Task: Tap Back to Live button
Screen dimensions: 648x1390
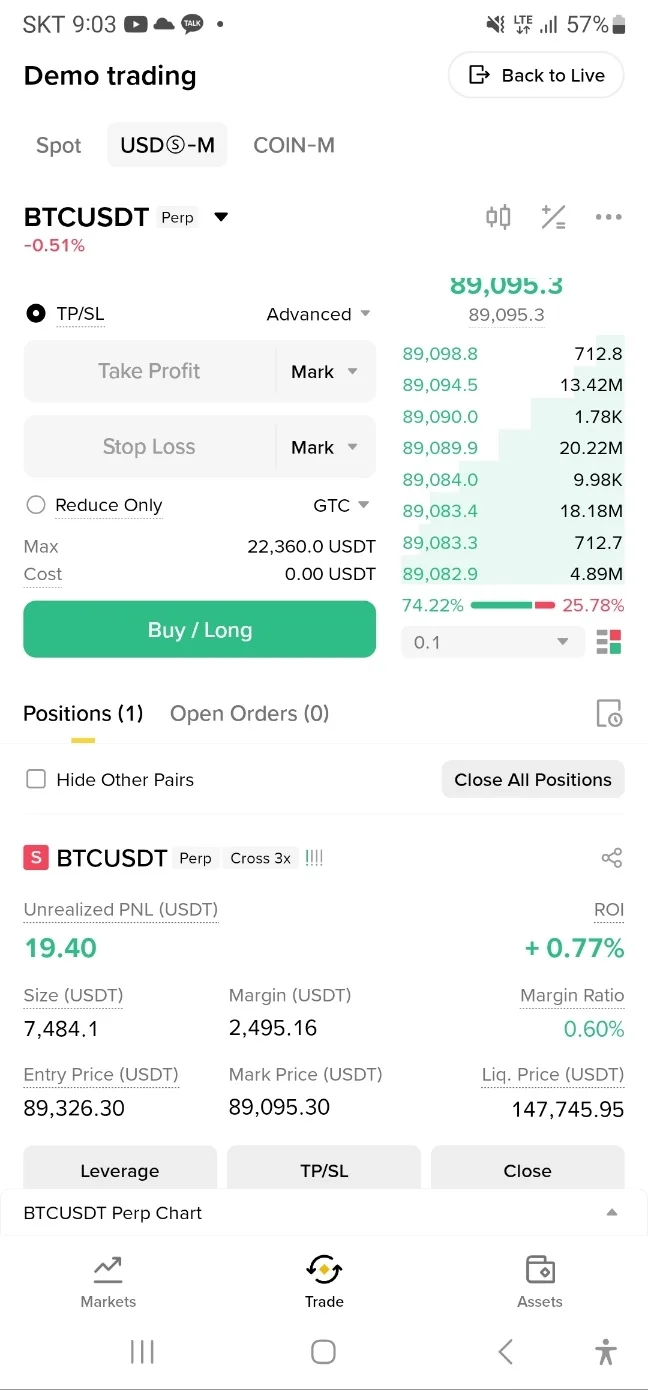Action: 536,76
